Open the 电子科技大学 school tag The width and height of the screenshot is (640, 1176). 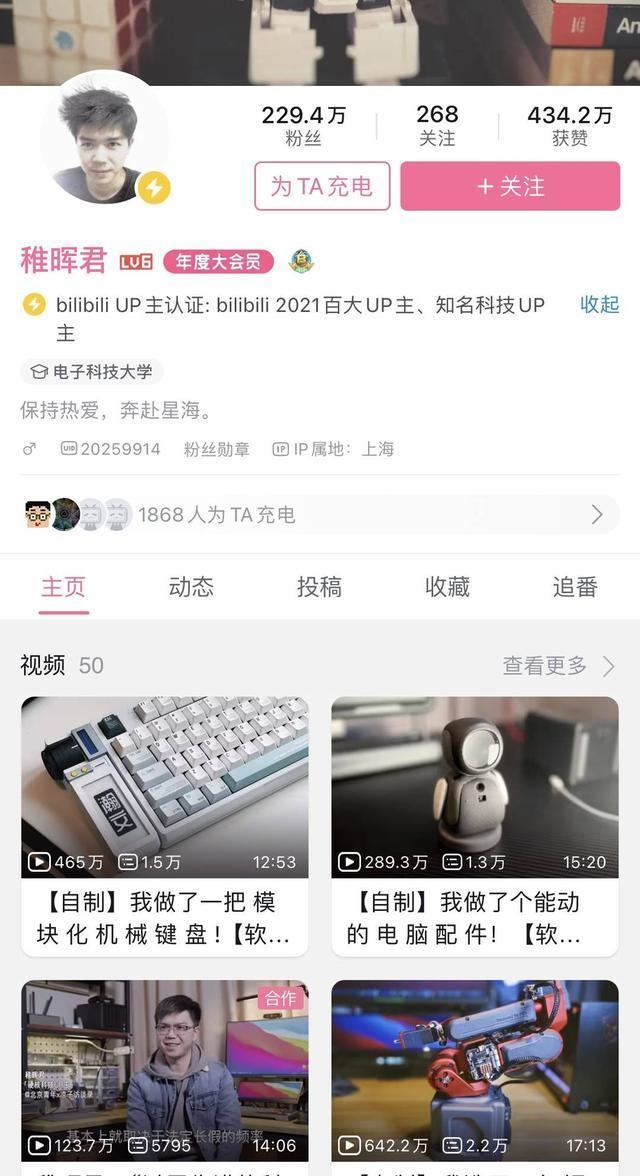click(92, 372)
